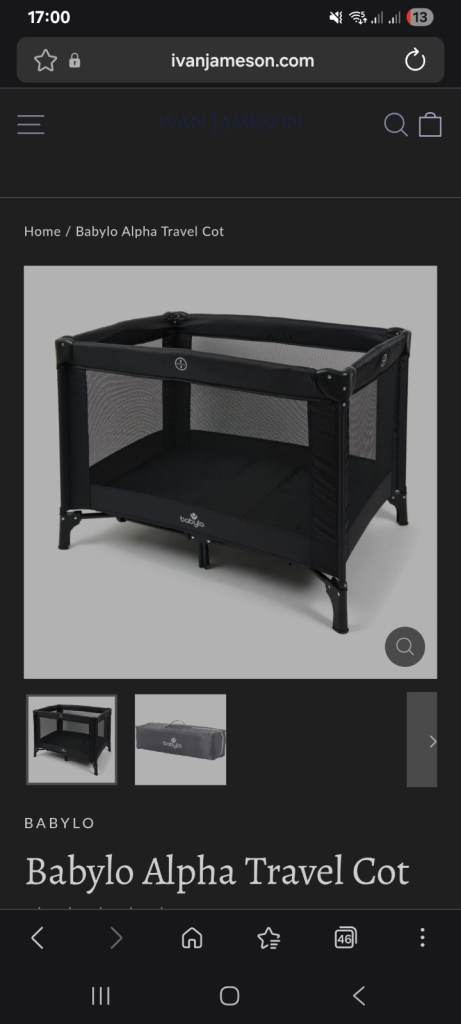Viewport: 461px width, 1024px height.
Task: Open the browser home page
Action: [191, 938]
